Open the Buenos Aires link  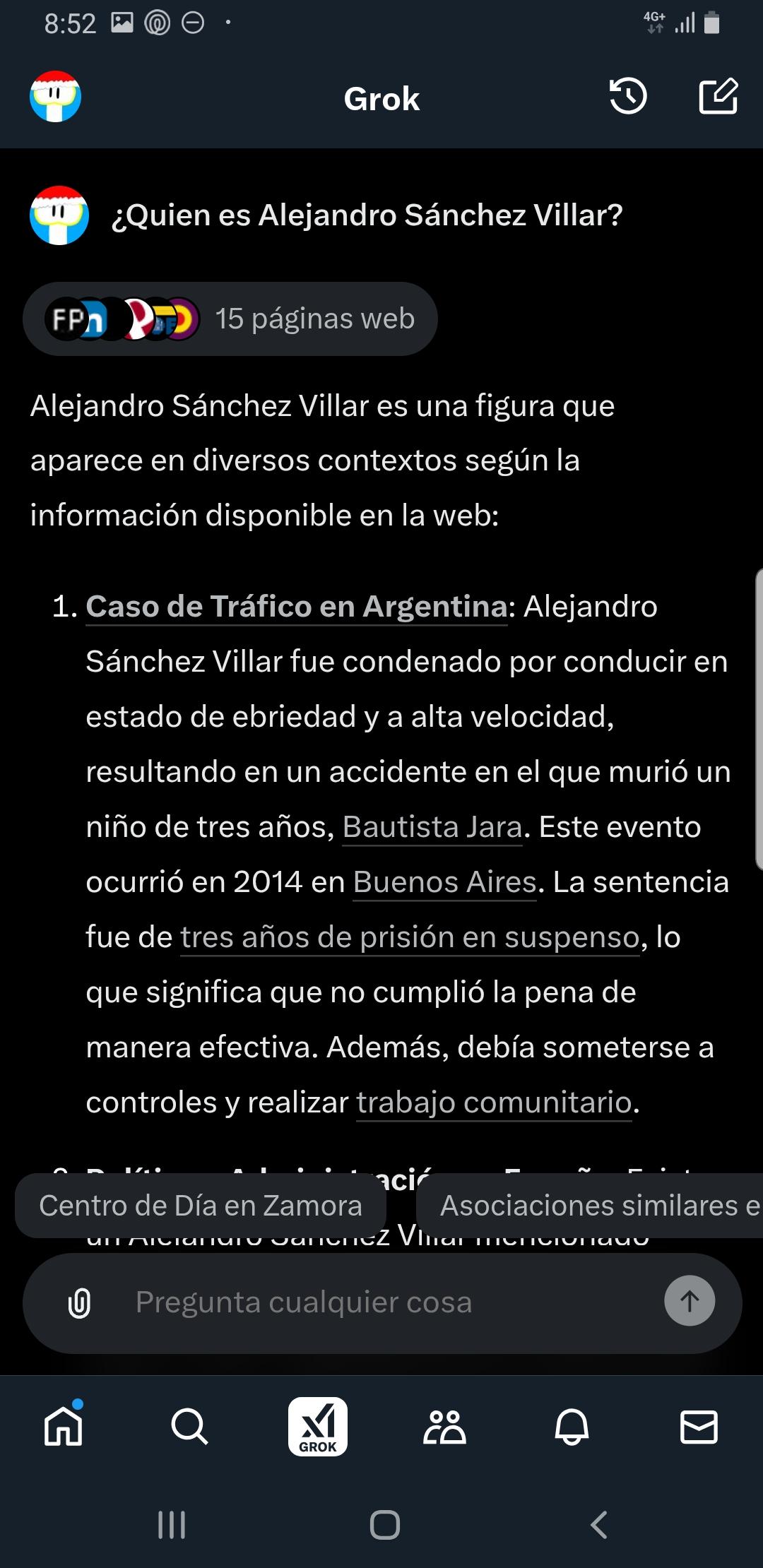pos(444,881)
